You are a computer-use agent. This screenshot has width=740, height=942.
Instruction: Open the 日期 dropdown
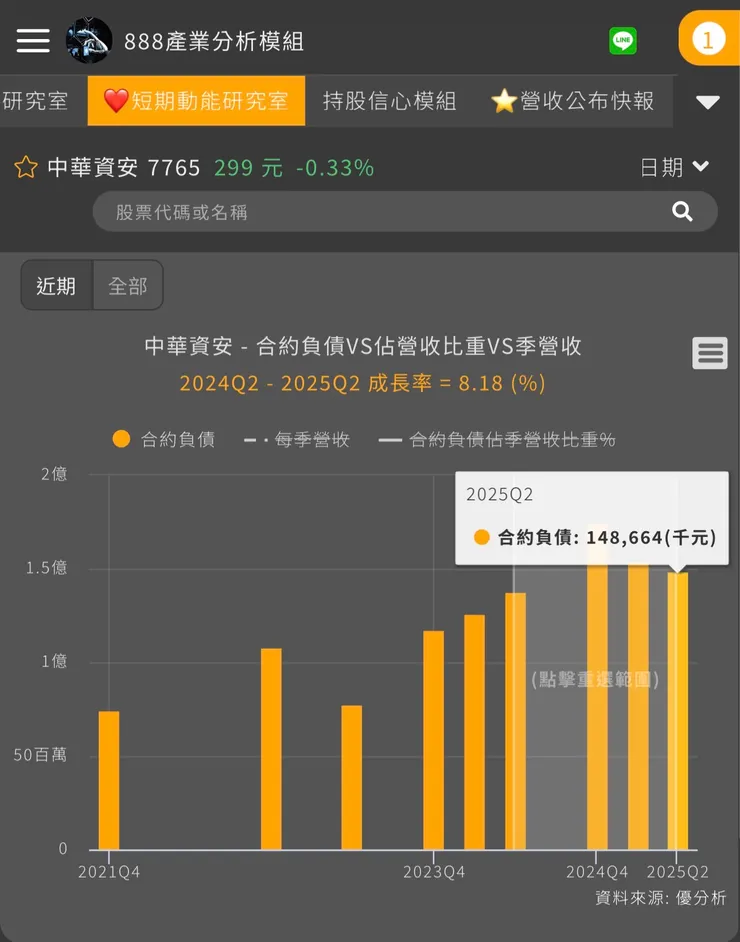coord(675,167)
